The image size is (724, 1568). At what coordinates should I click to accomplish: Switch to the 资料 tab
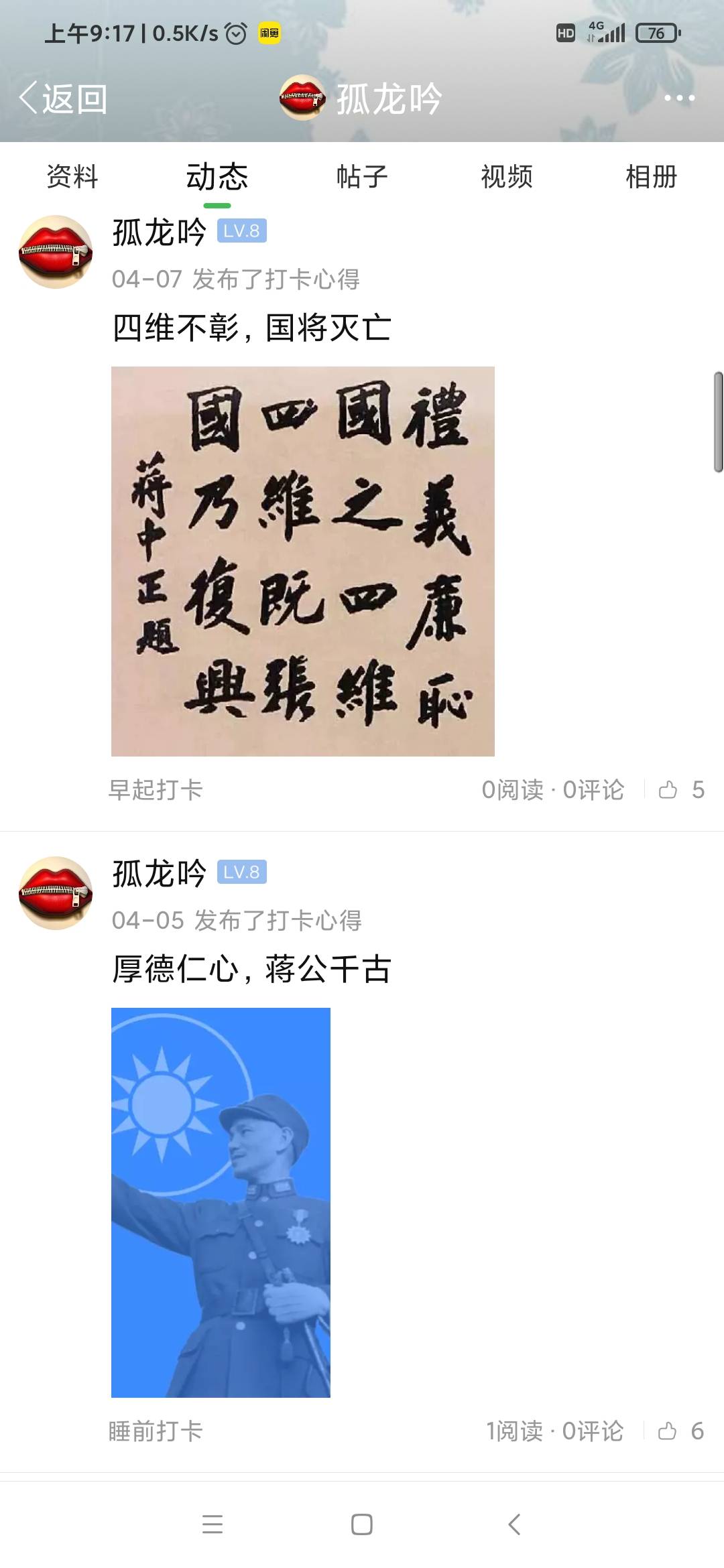coord(72,177)
